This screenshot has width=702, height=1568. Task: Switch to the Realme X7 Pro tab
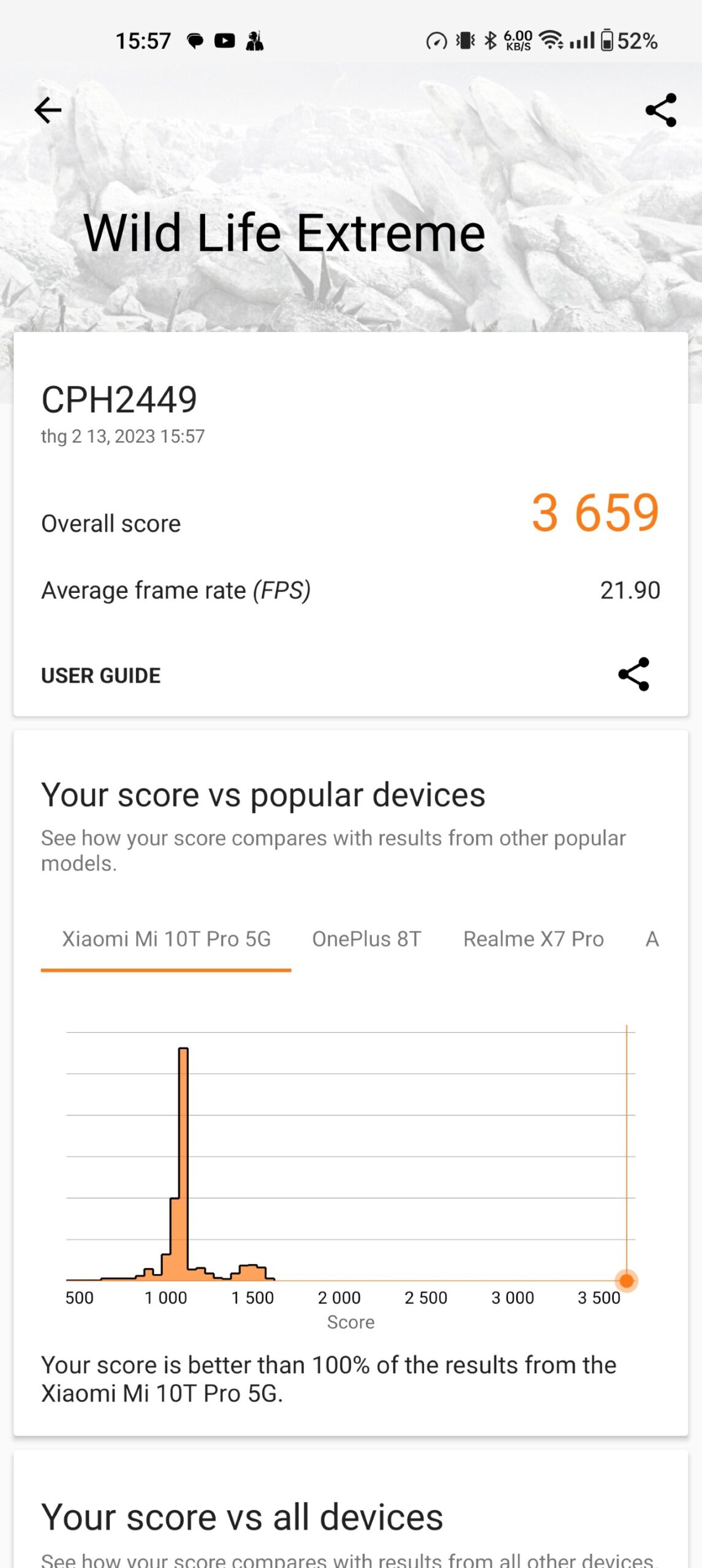(533, 939)
